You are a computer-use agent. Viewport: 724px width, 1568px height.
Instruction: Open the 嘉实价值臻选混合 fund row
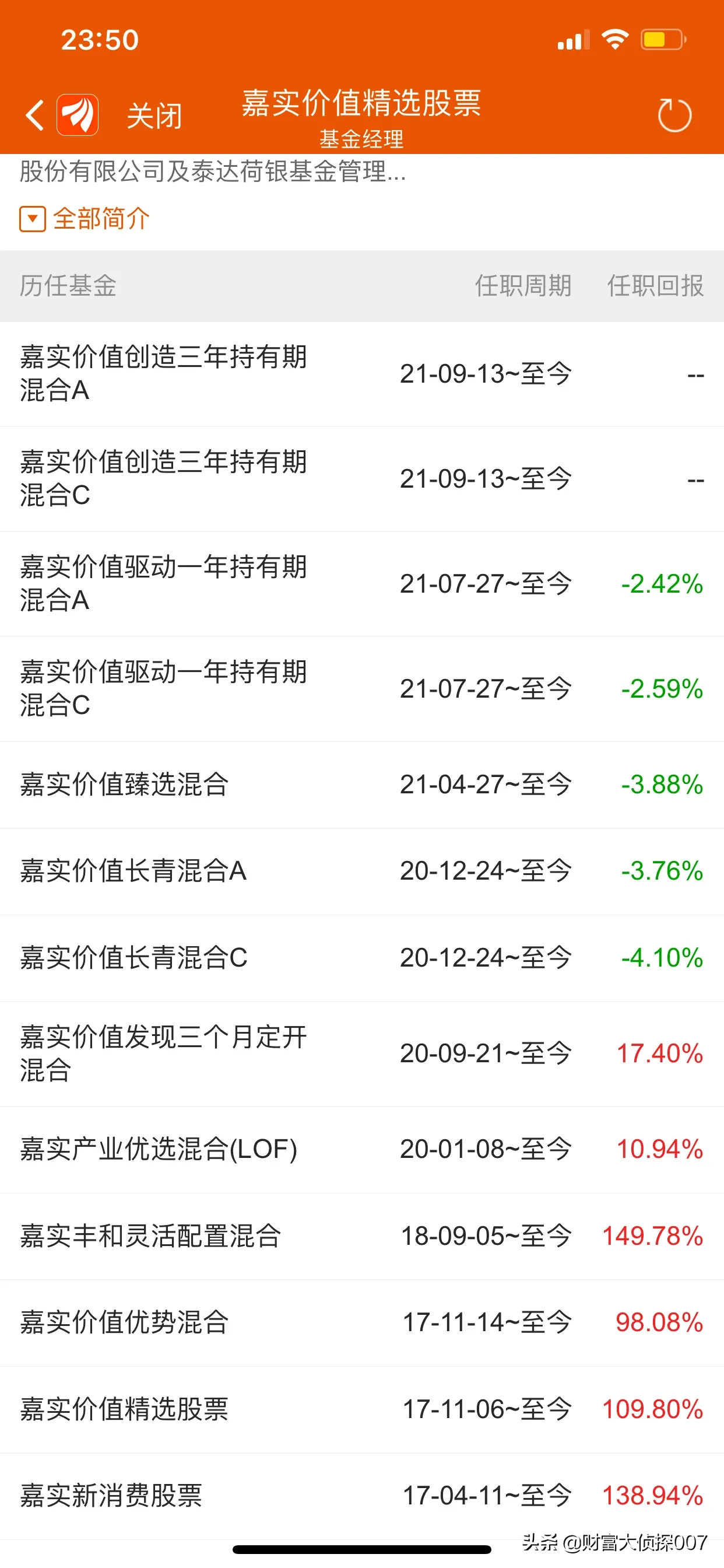[x=362, y=785]
